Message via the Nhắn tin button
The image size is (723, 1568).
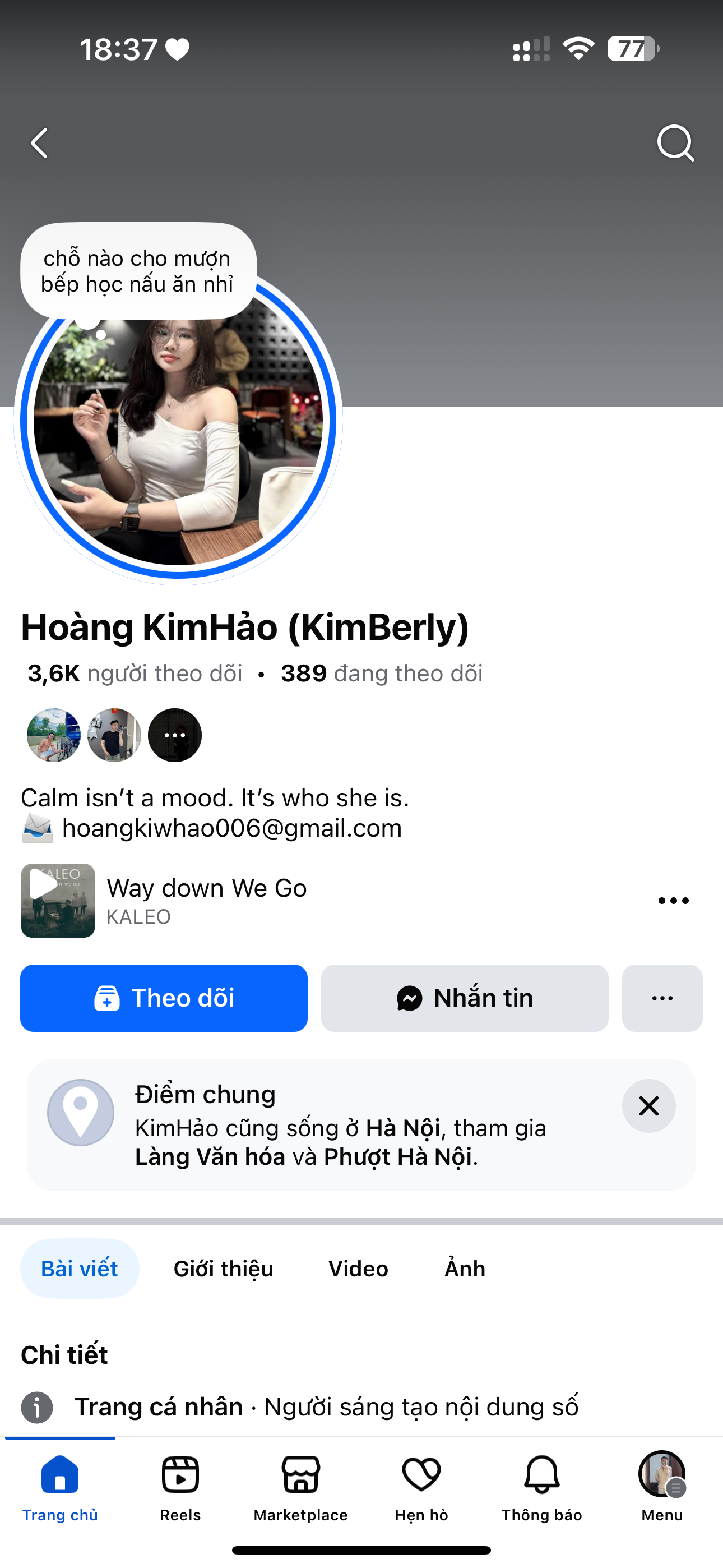[465, 998]
